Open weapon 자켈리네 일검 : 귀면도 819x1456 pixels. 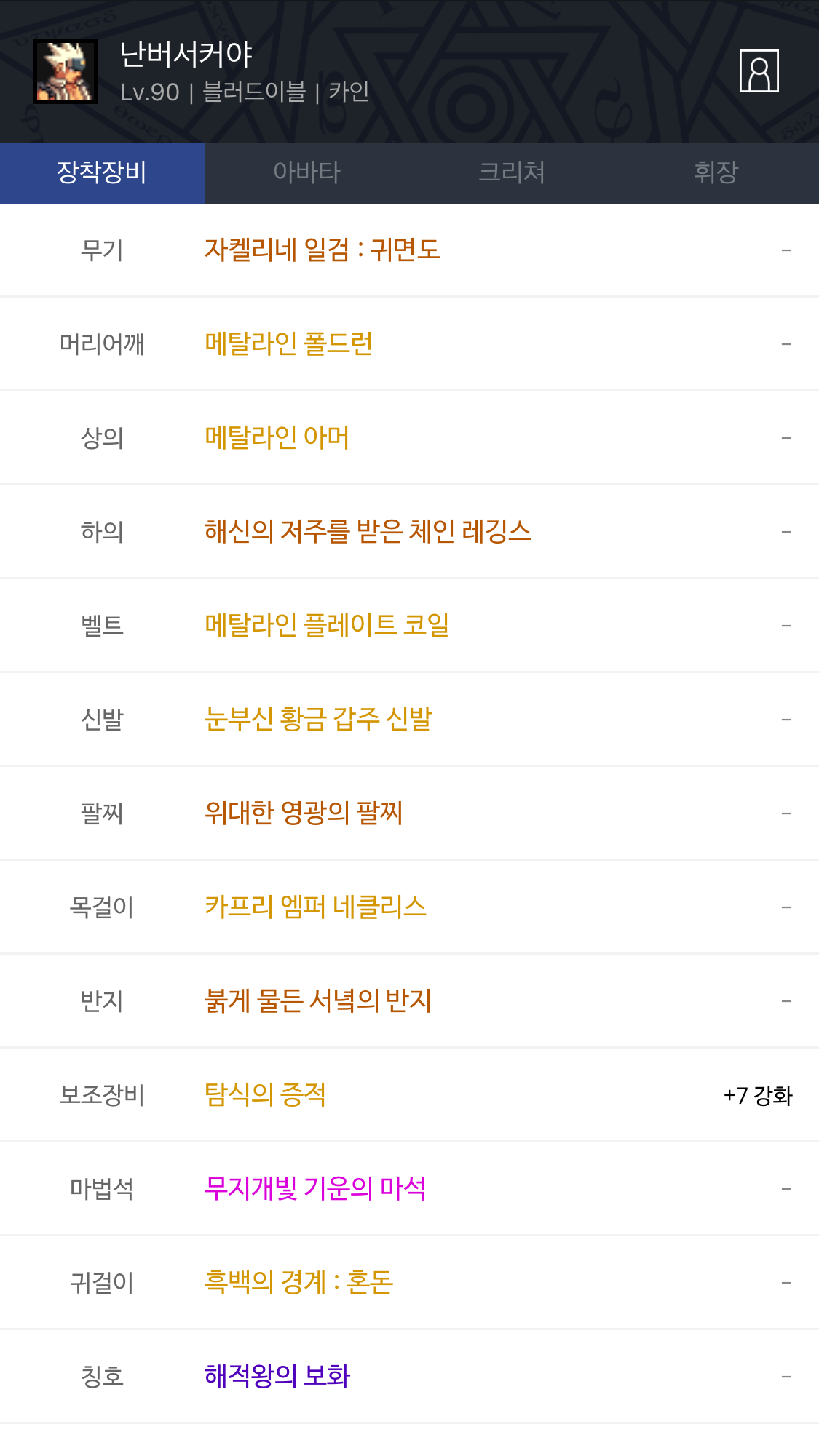(x=322, y=250)
